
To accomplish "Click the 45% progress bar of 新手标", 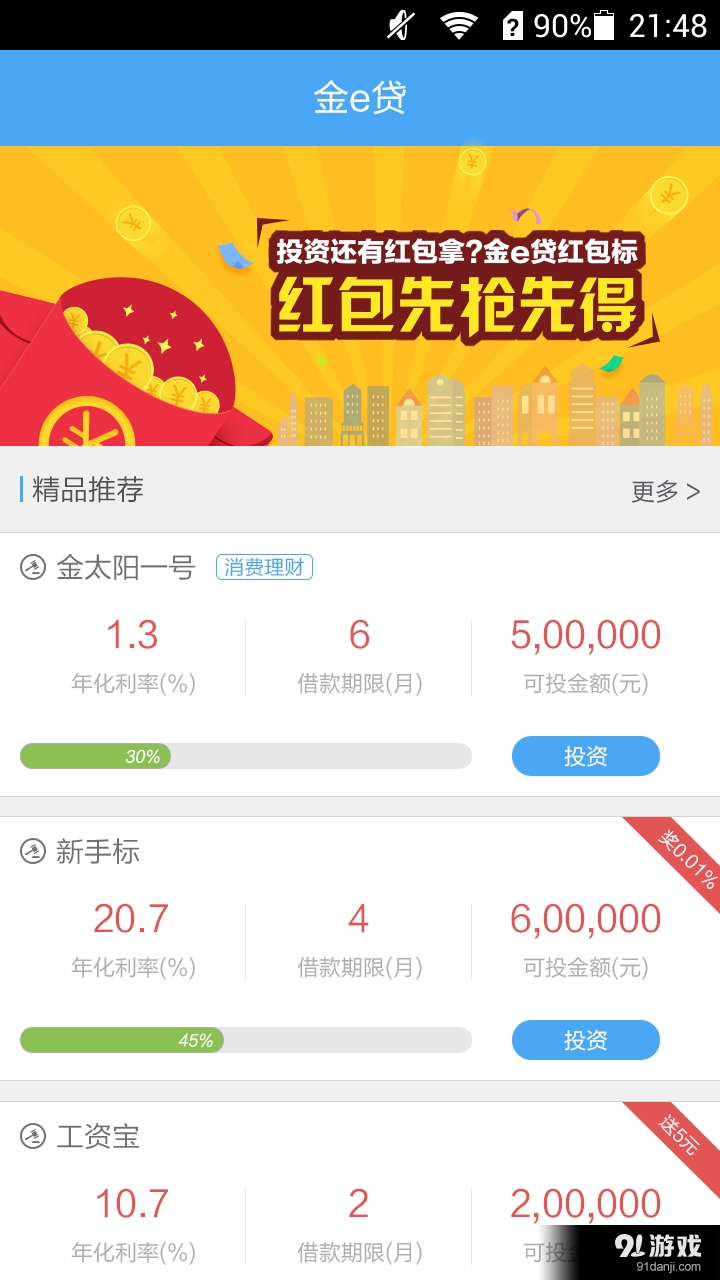I will pos(245,1040).
